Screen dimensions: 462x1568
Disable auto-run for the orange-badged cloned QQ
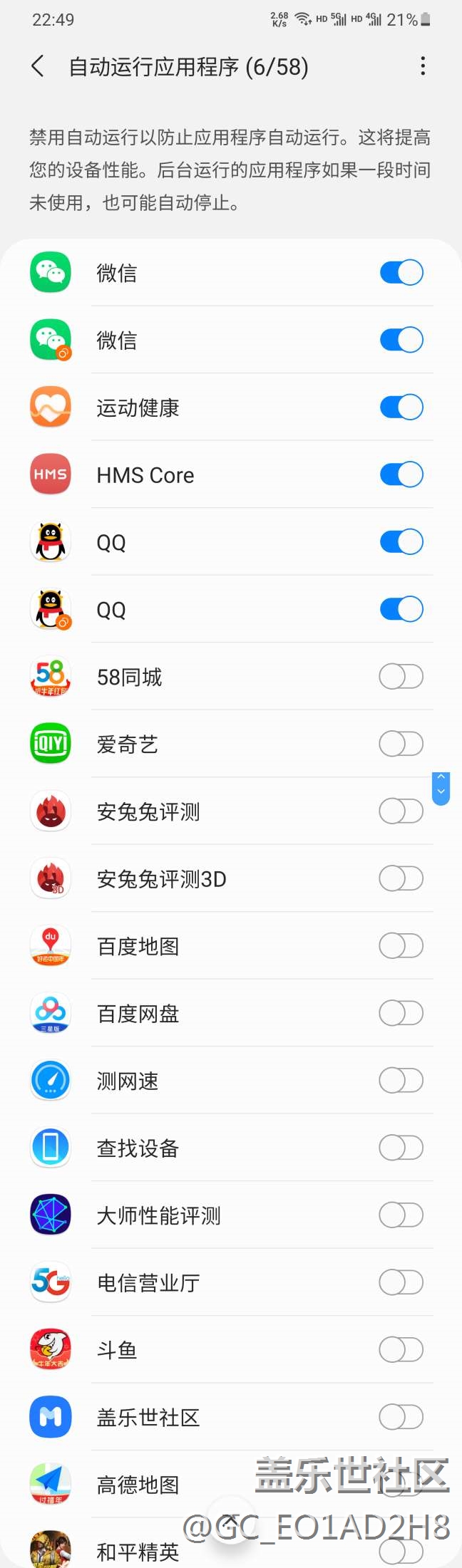pos(401,609)
